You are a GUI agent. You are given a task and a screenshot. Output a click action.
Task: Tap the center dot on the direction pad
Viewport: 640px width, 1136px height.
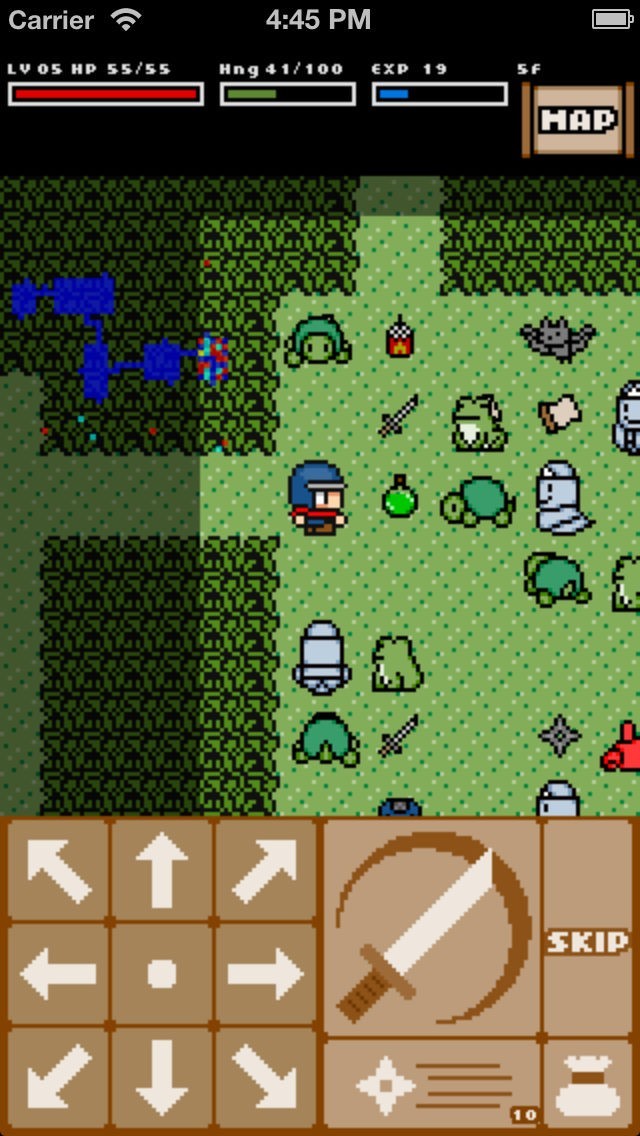pyautogui.click(x=161, y=973)
